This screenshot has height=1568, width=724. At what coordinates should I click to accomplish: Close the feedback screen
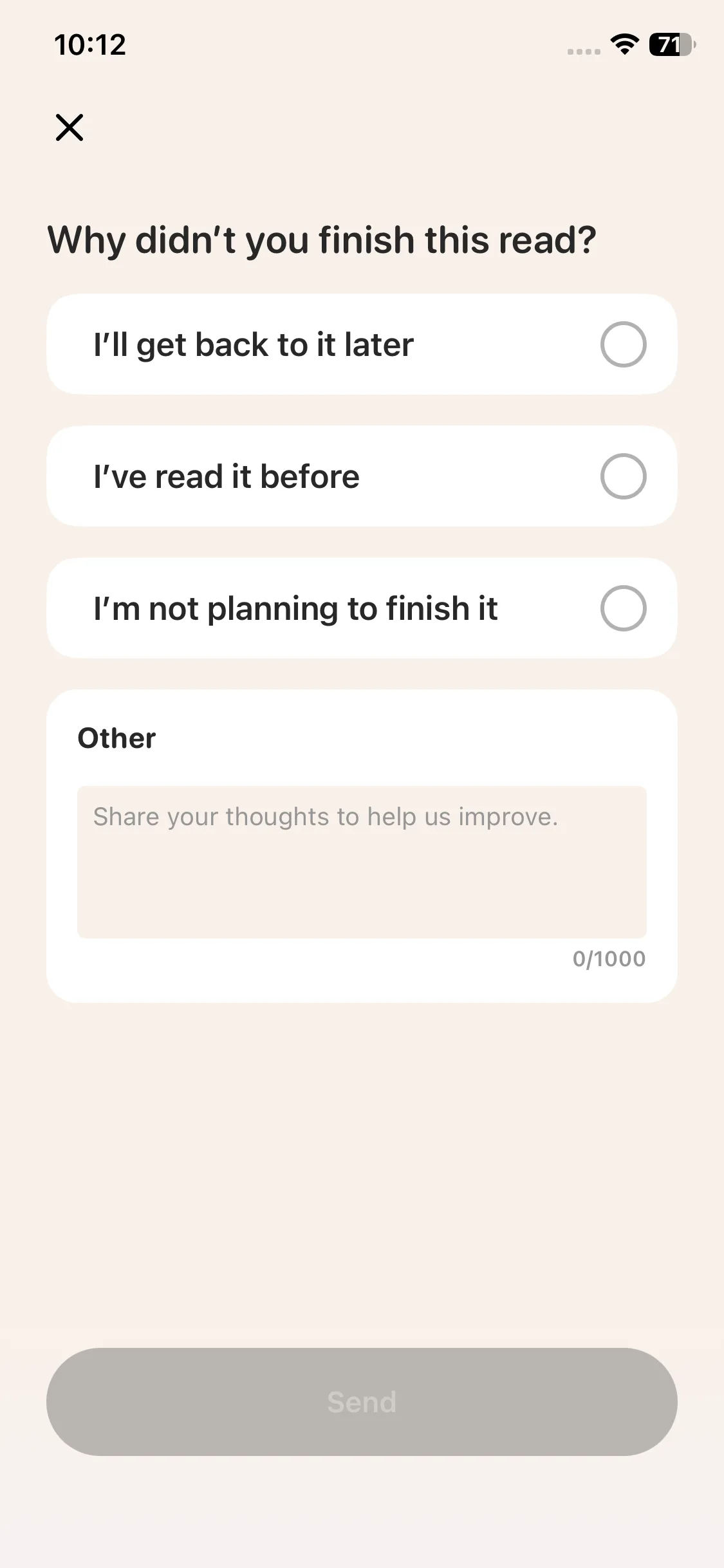point(70,127)
